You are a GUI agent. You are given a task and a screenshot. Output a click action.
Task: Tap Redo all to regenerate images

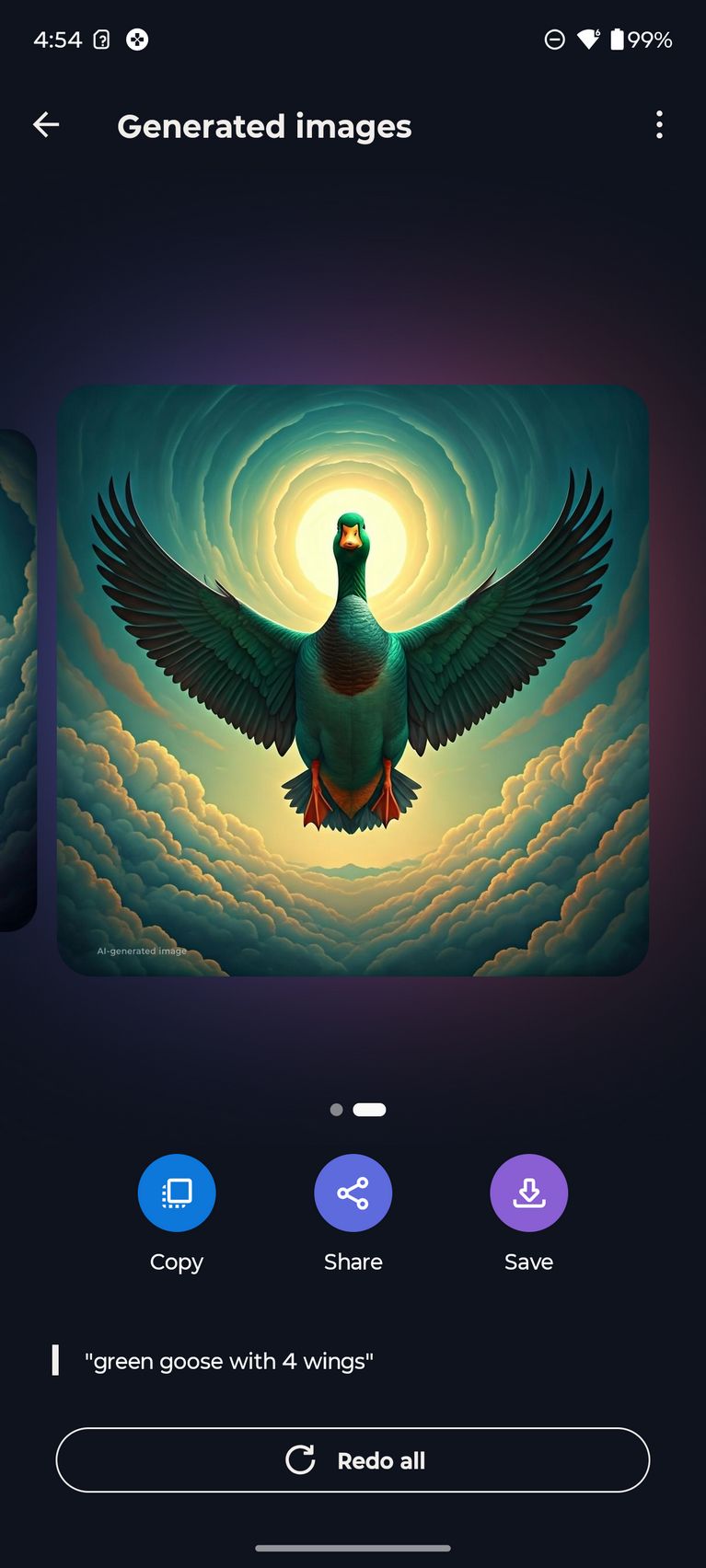[353, 1459]
